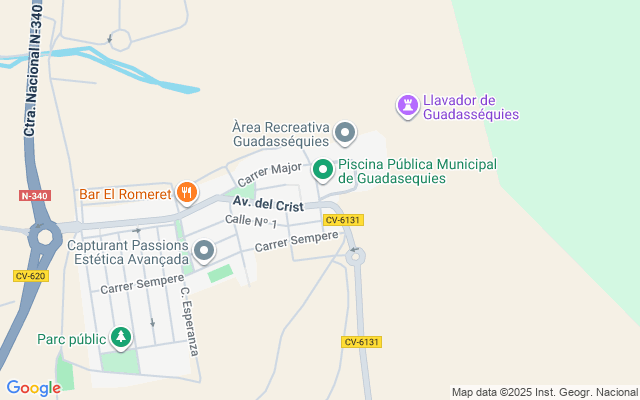Select the Capturant Passions Estética Avançada pin
Screen dimensions: 640x400
204,250
